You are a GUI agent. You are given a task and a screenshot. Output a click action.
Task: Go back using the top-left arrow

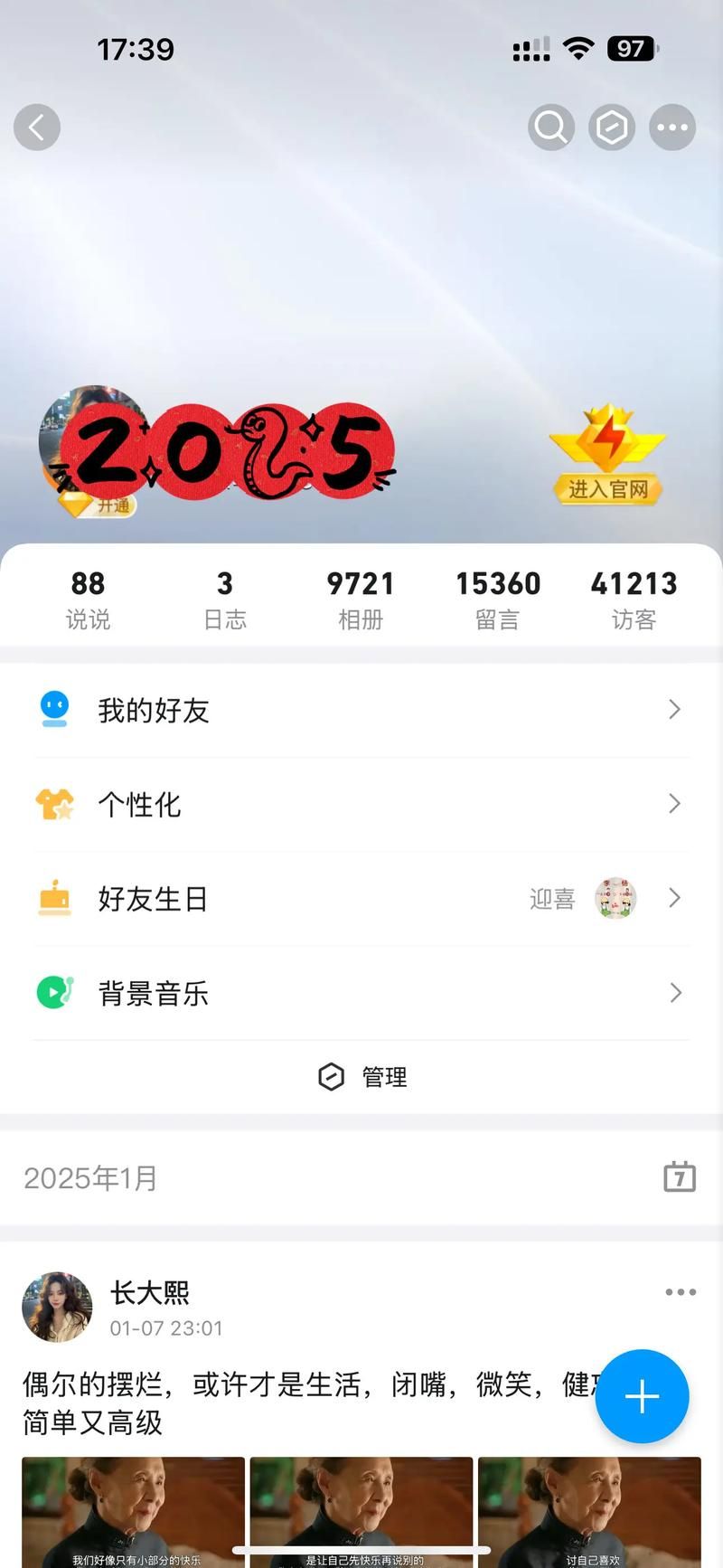(37, 128)
